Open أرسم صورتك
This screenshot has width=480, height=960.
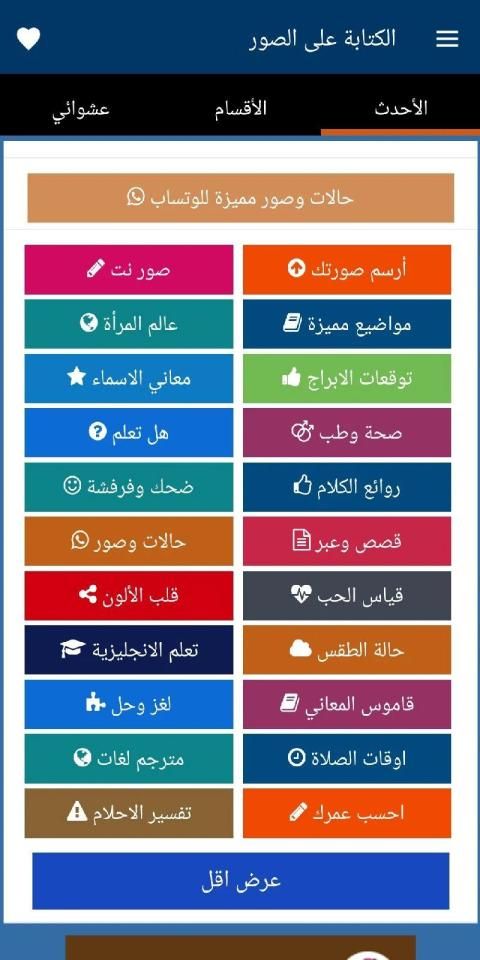(347, 269)
